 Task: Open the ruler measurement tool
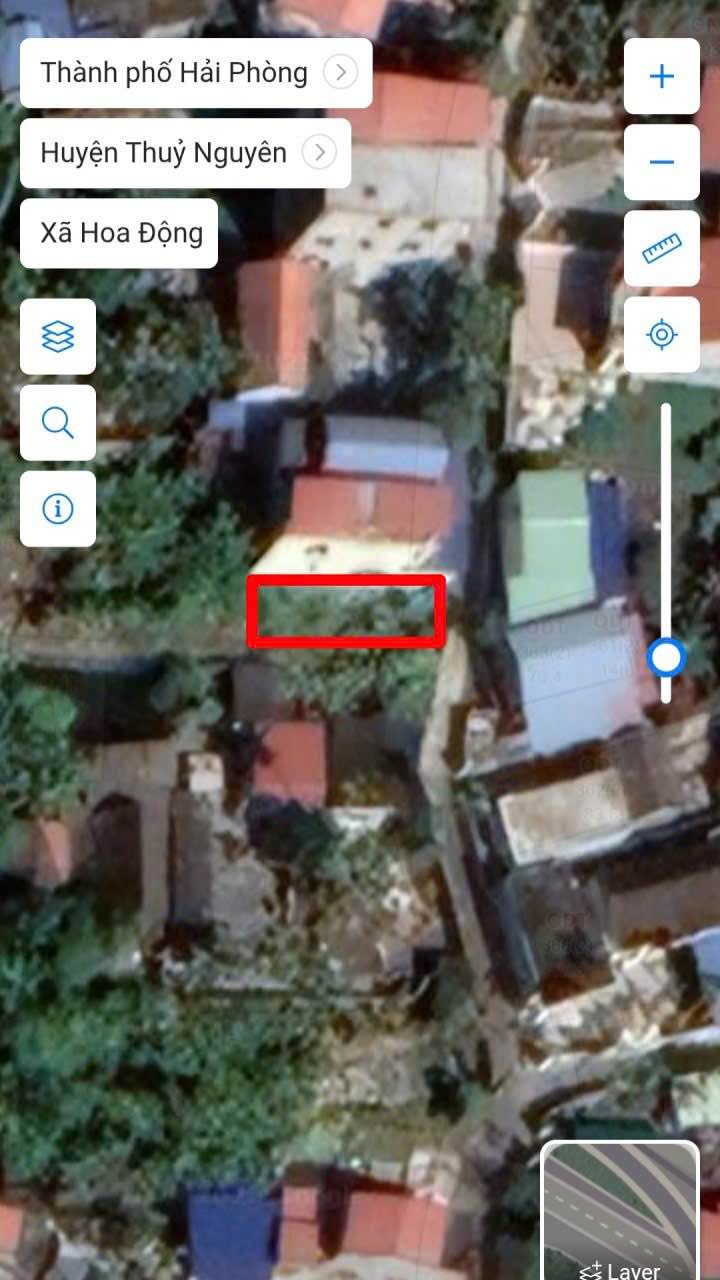tap(662, 248)
